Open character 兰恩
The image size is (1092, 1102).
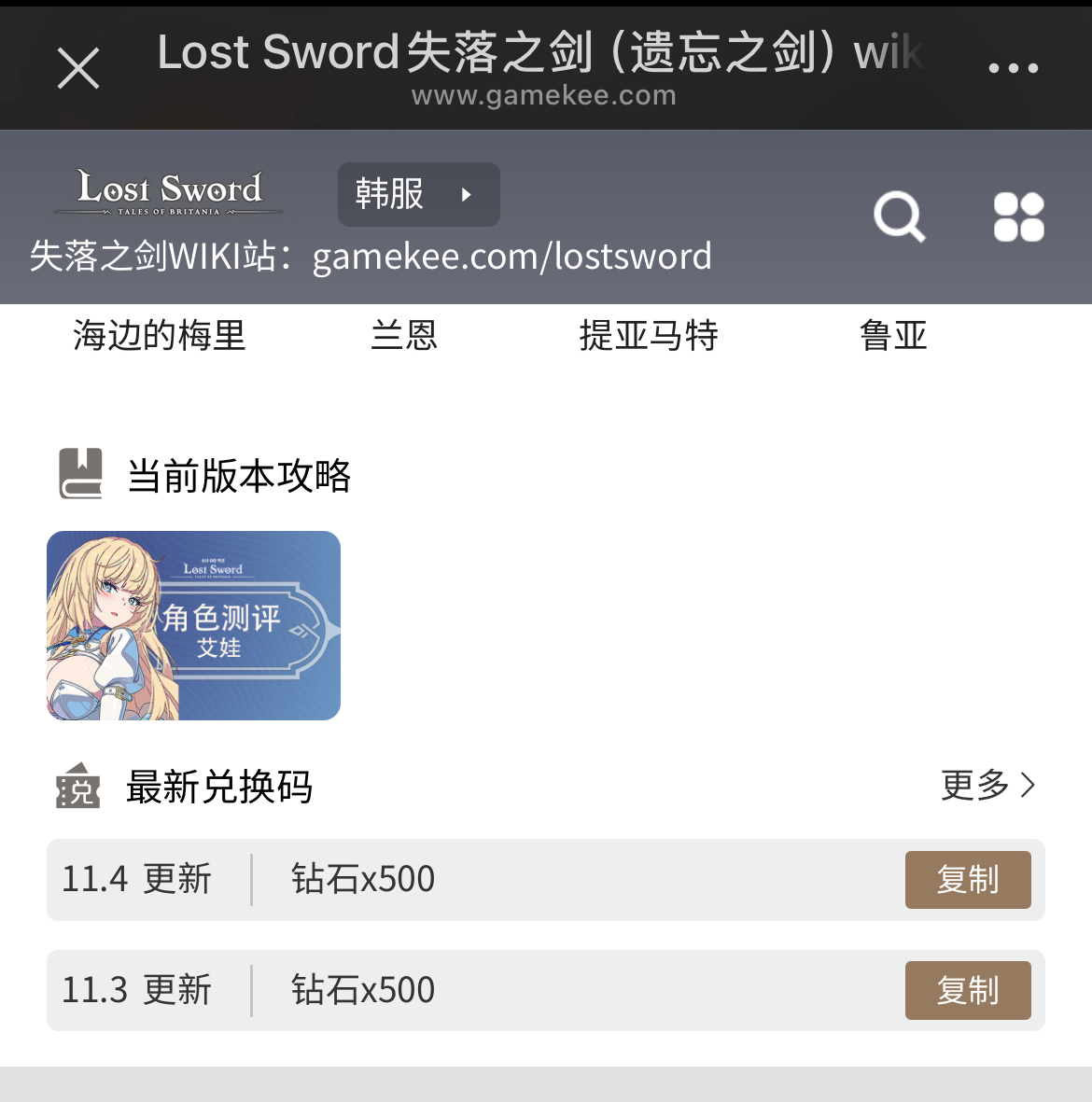click(404, 335)
